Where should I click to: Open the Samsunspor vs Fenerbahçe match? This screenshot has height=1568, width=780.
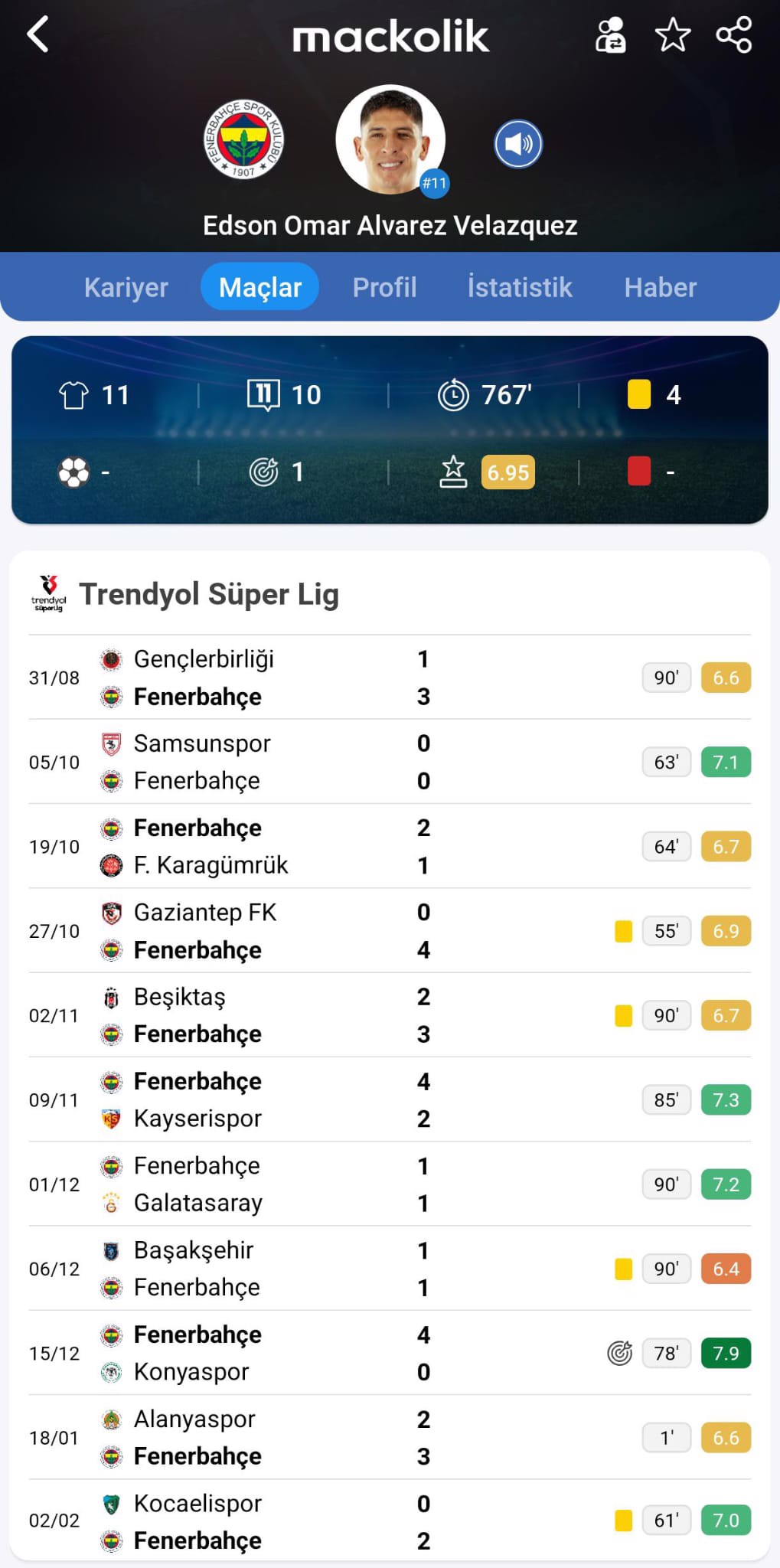(306, 762)
